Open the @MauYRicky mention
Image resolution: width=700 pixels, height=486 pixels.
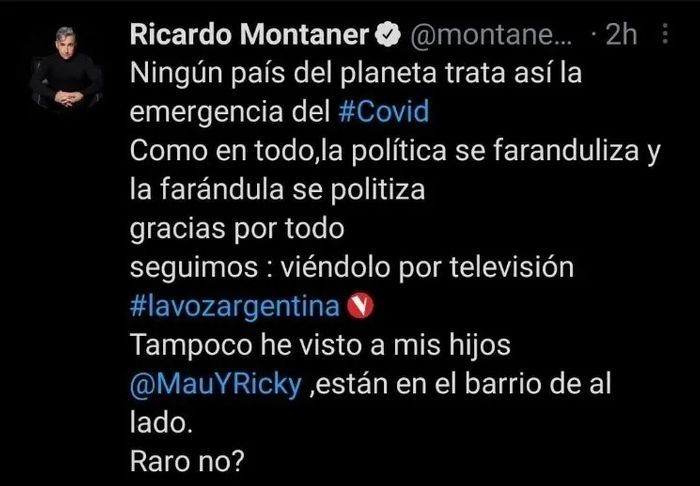(x=216, y=384)
